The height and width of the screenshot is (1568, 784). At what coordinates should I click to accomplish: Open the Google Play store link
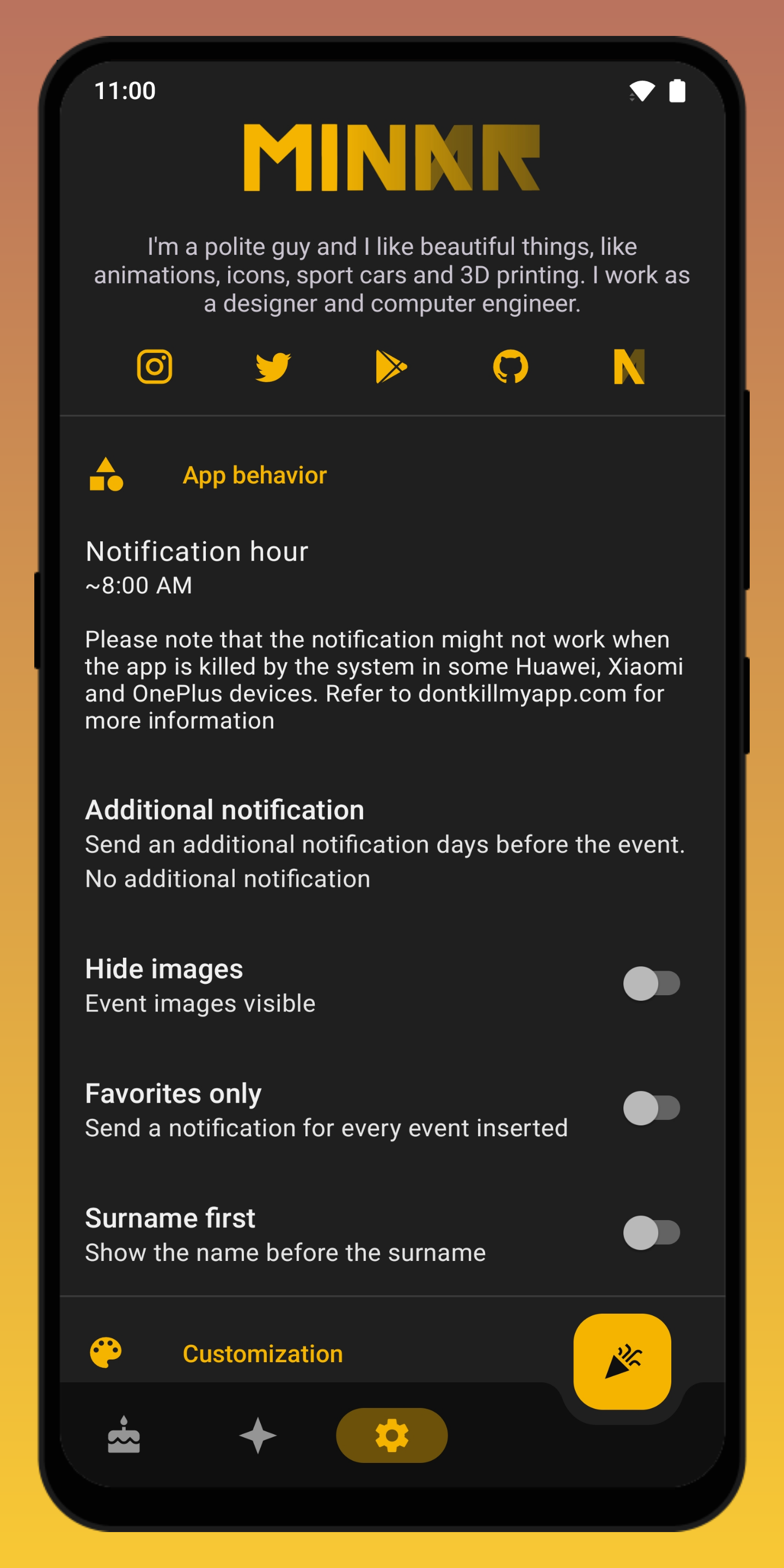click(x=391, y=366)
